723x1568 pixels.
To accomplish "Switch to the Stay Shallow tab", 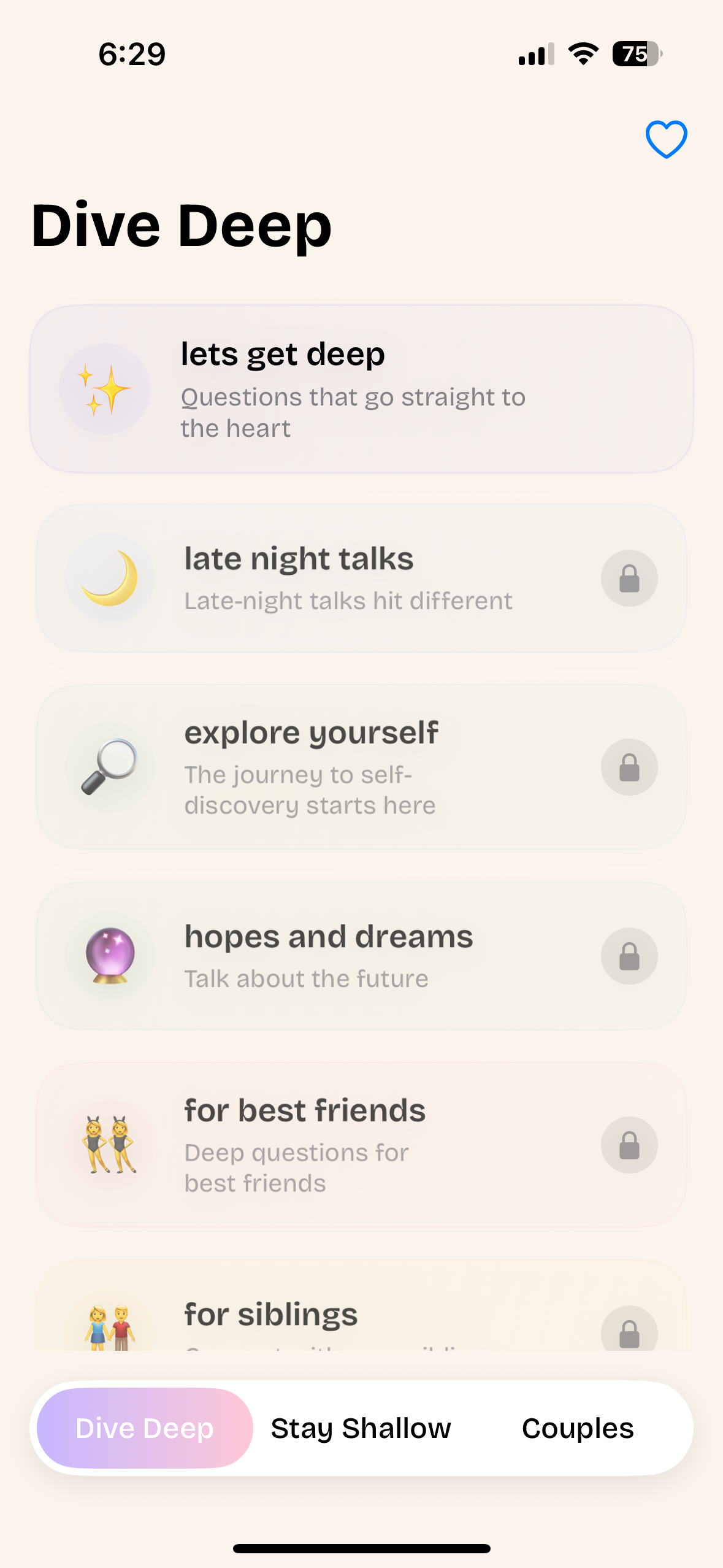I will [361, 1428].
